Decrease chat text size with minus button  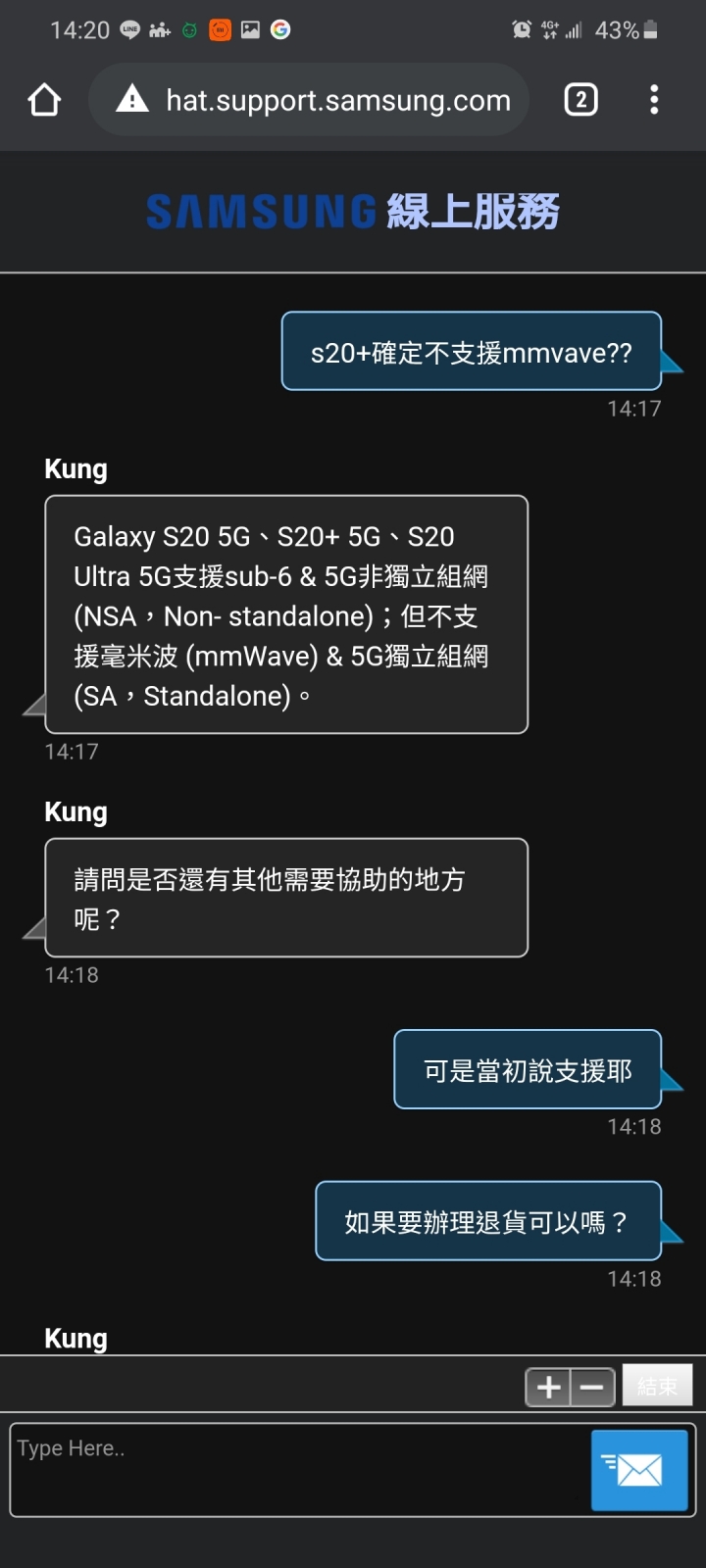[x=592, y=1388]
